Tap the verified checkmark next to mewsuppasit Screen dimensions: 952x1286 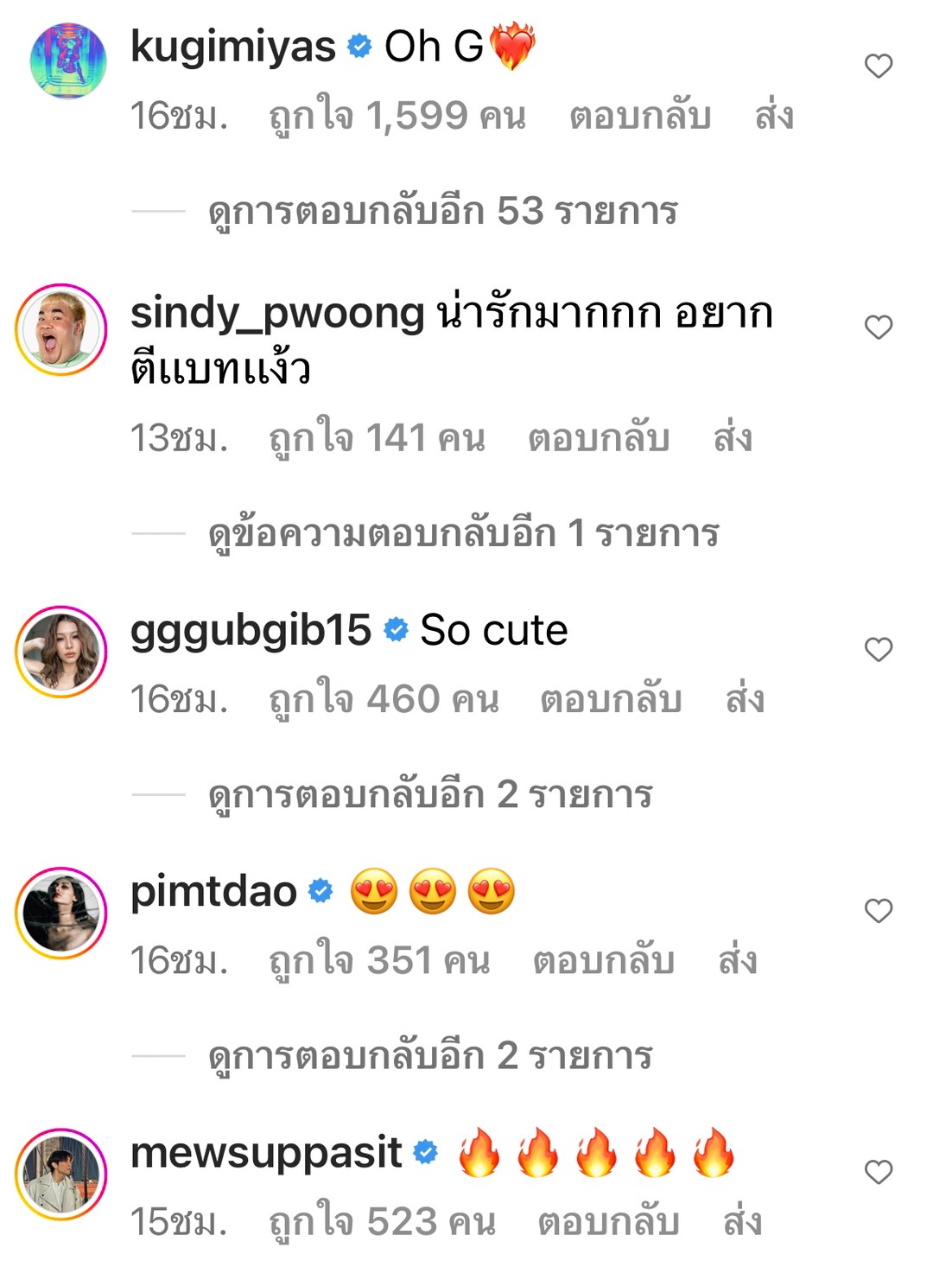click(x=425, y=1152)
